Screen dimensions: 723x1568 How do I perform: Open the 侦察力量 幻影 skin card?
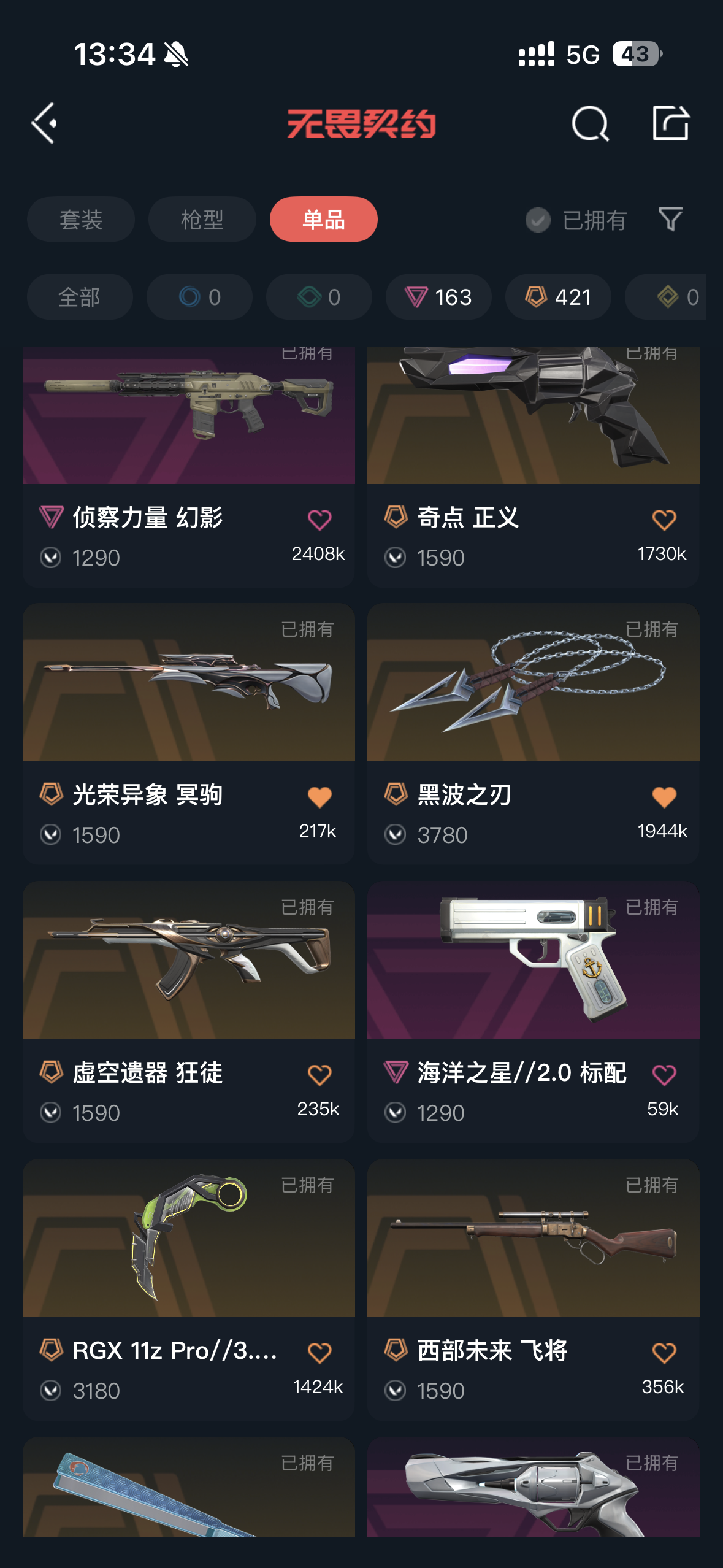(x=189, y=467)
